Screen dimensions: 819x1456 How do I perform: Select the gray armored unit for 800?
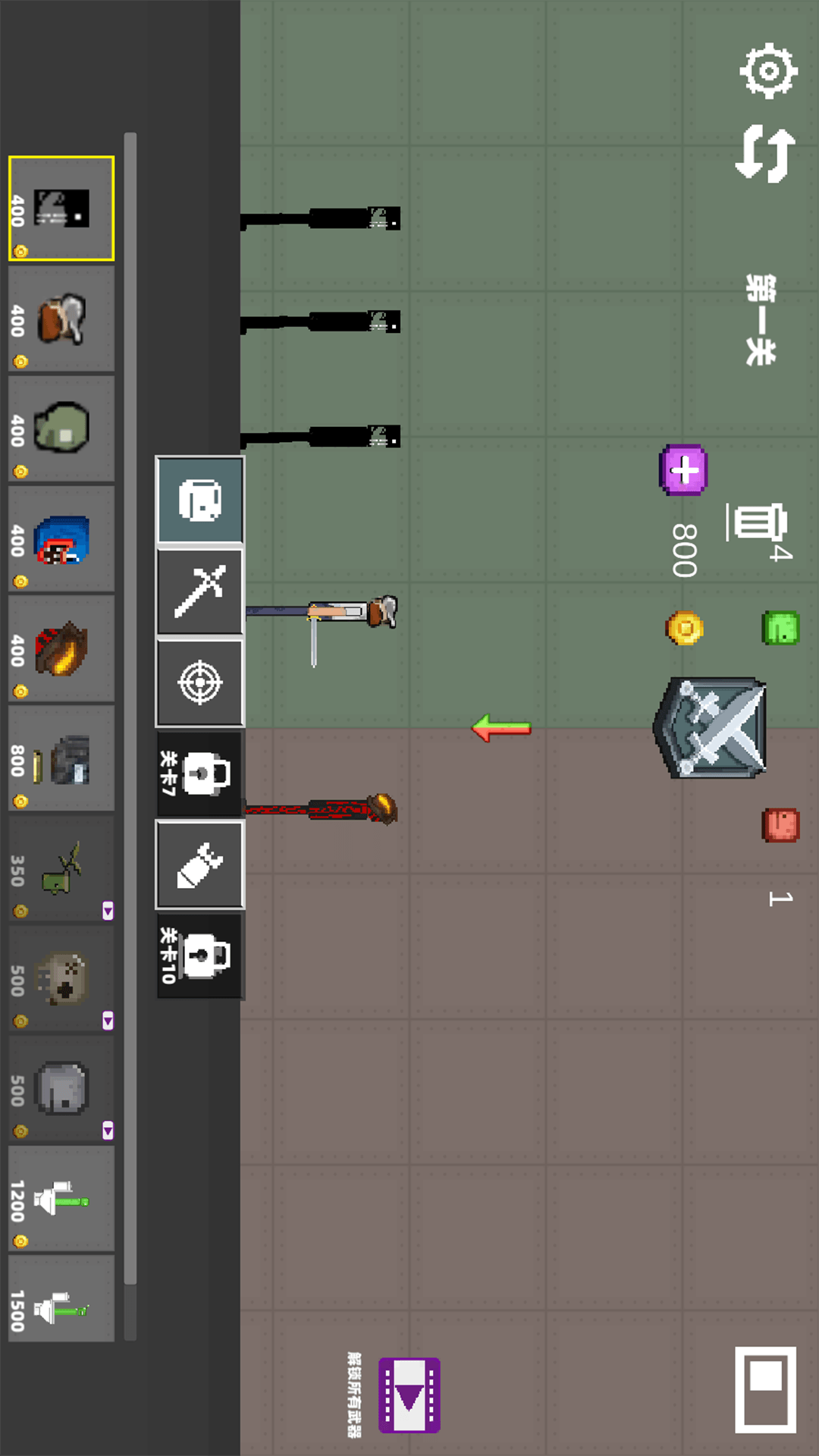61,759
